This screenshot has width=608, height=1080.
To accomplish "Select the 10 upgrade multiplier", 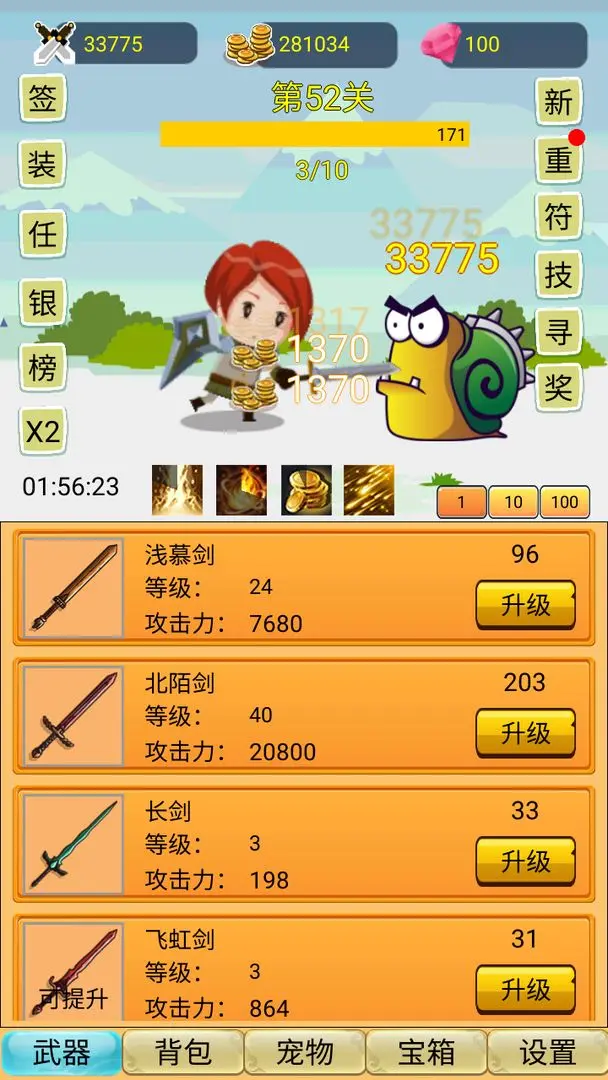I will [x=513, y=502].
